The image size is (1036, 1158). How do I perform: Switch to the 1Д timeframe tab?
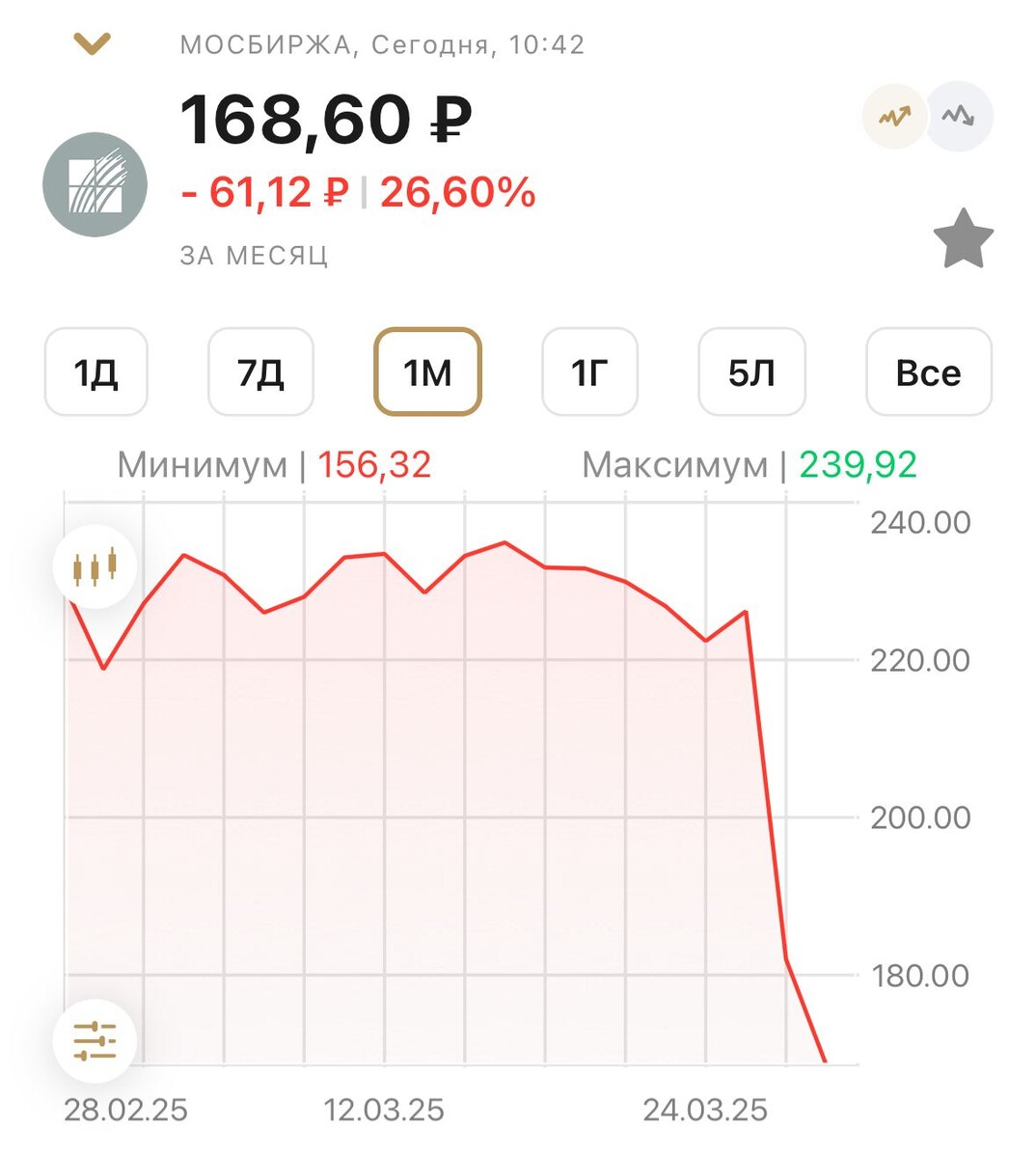click(96, 372)
